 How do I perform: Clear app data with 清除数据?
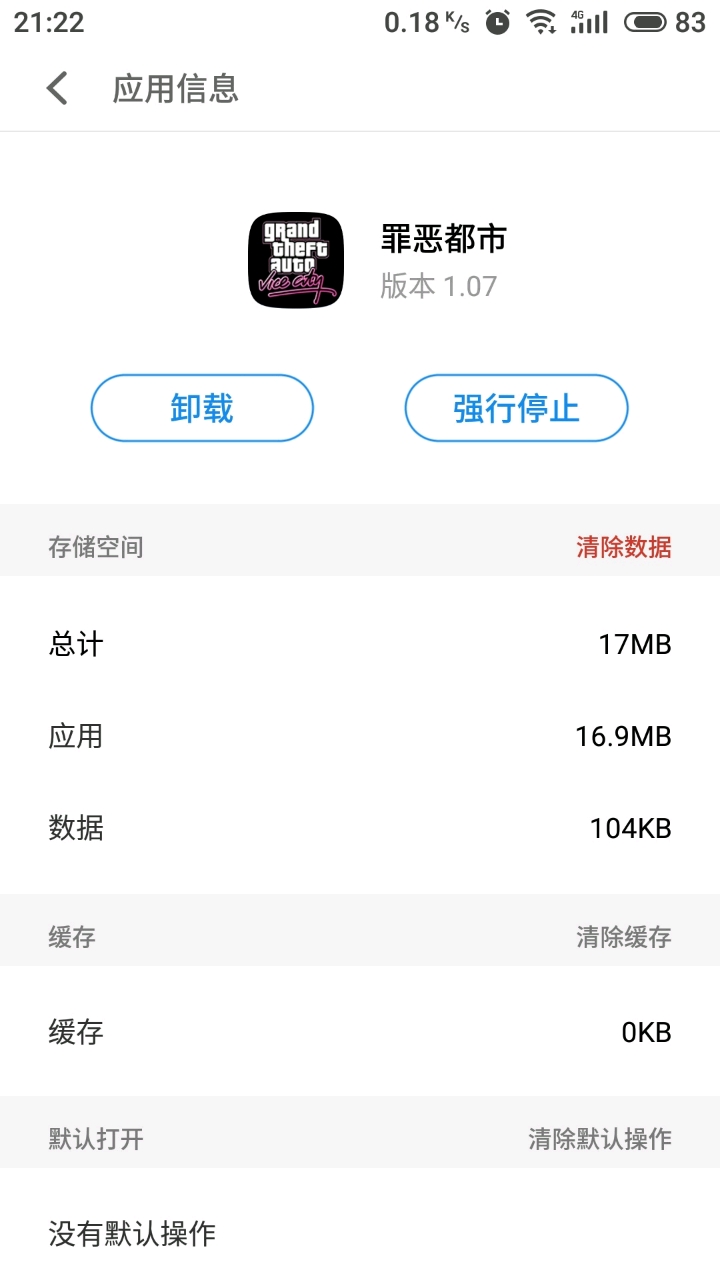623,547
